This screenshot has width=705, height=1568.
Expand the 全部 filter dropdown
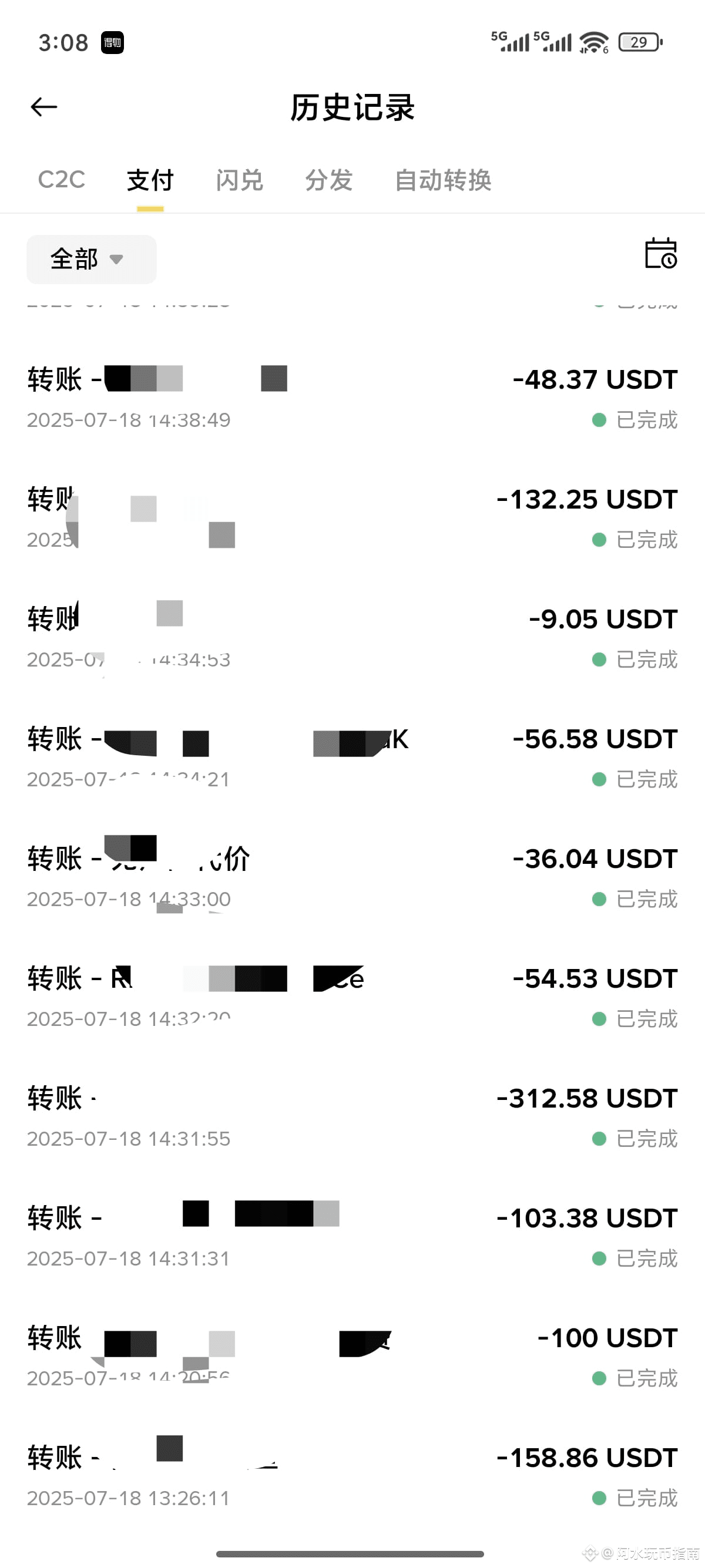click(x=90, y=260)
